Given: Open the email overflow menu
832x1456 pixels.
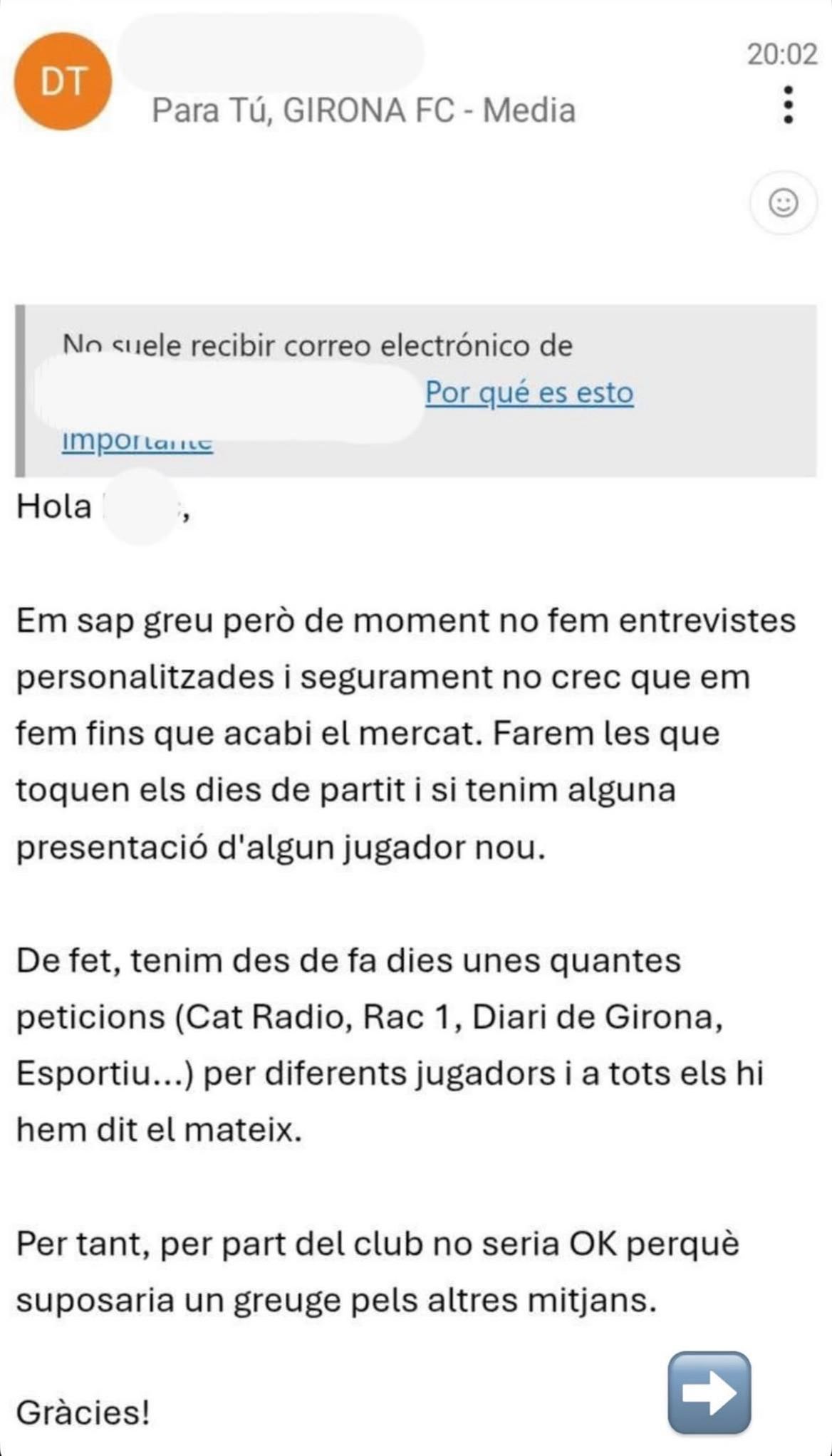Looking at the screenshot, I should [788, 105].
